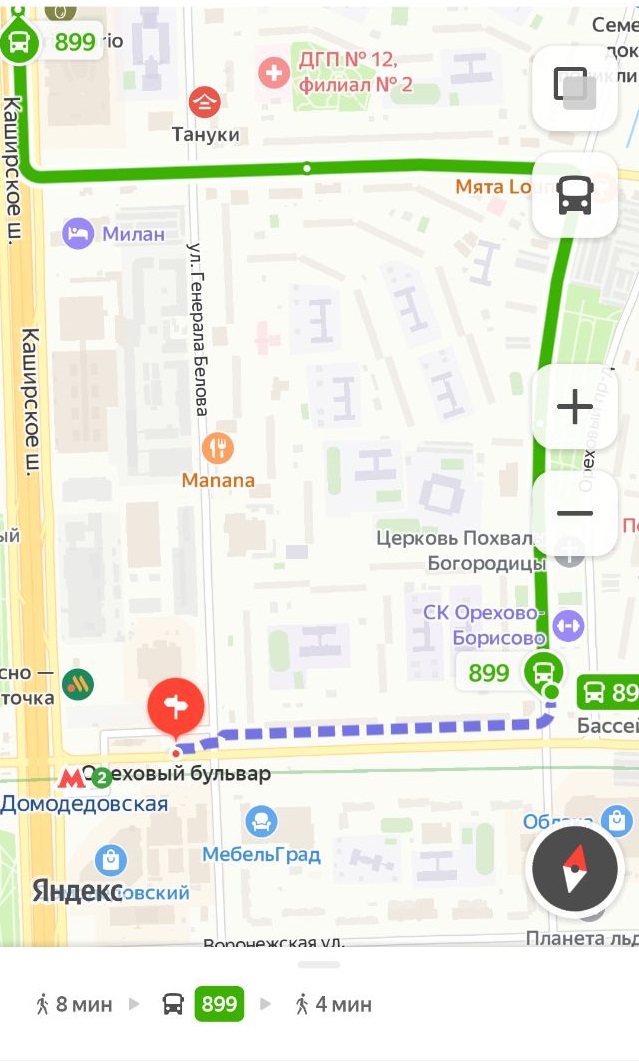This screenshot has width=639, height=1063.
Task: Open the Тануки restaurant marker
Action: pyautogui.click(x=204, y=102)
